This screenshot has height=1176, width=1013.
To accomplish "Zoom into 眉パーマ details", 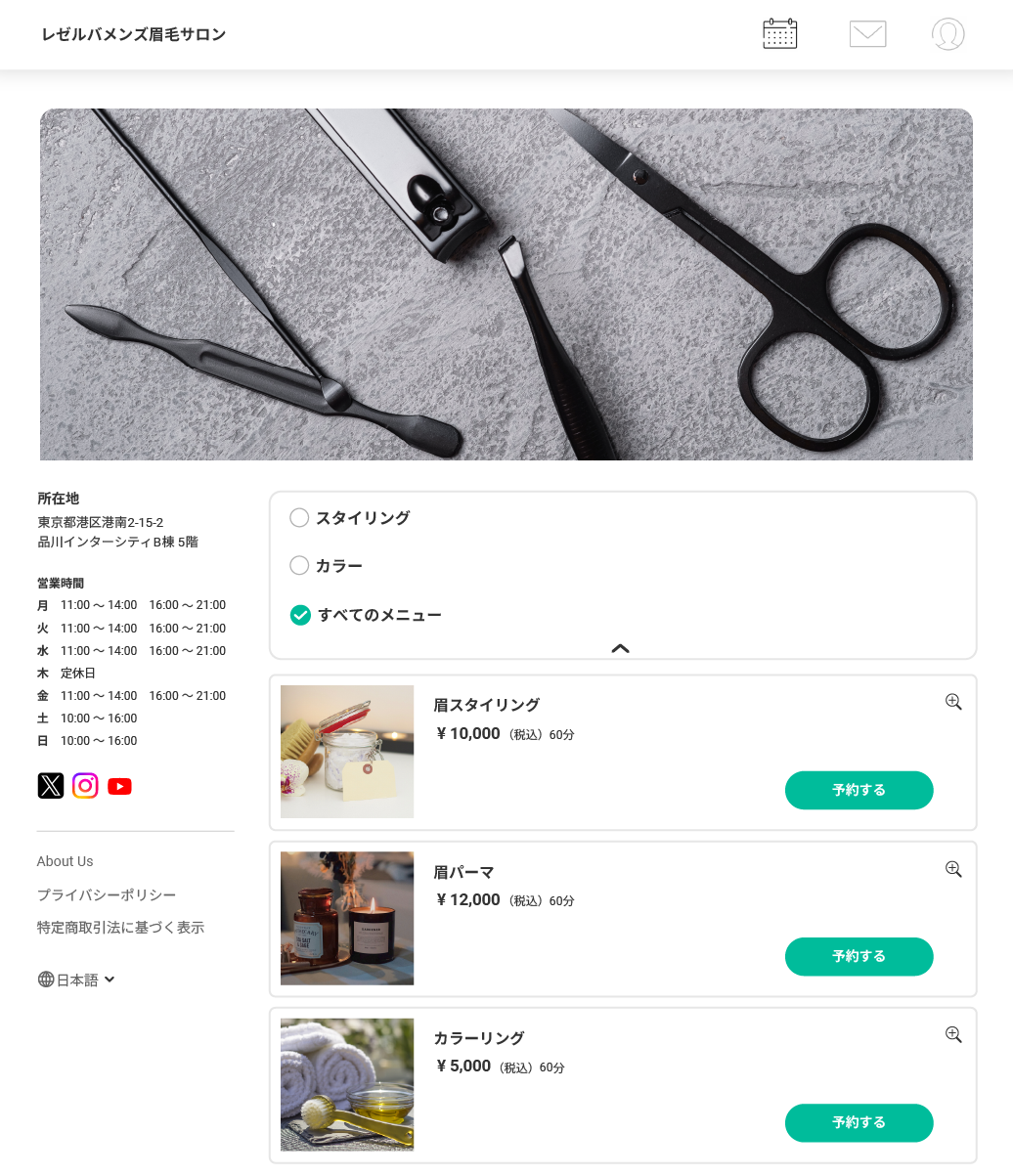I will coord(953,869).
